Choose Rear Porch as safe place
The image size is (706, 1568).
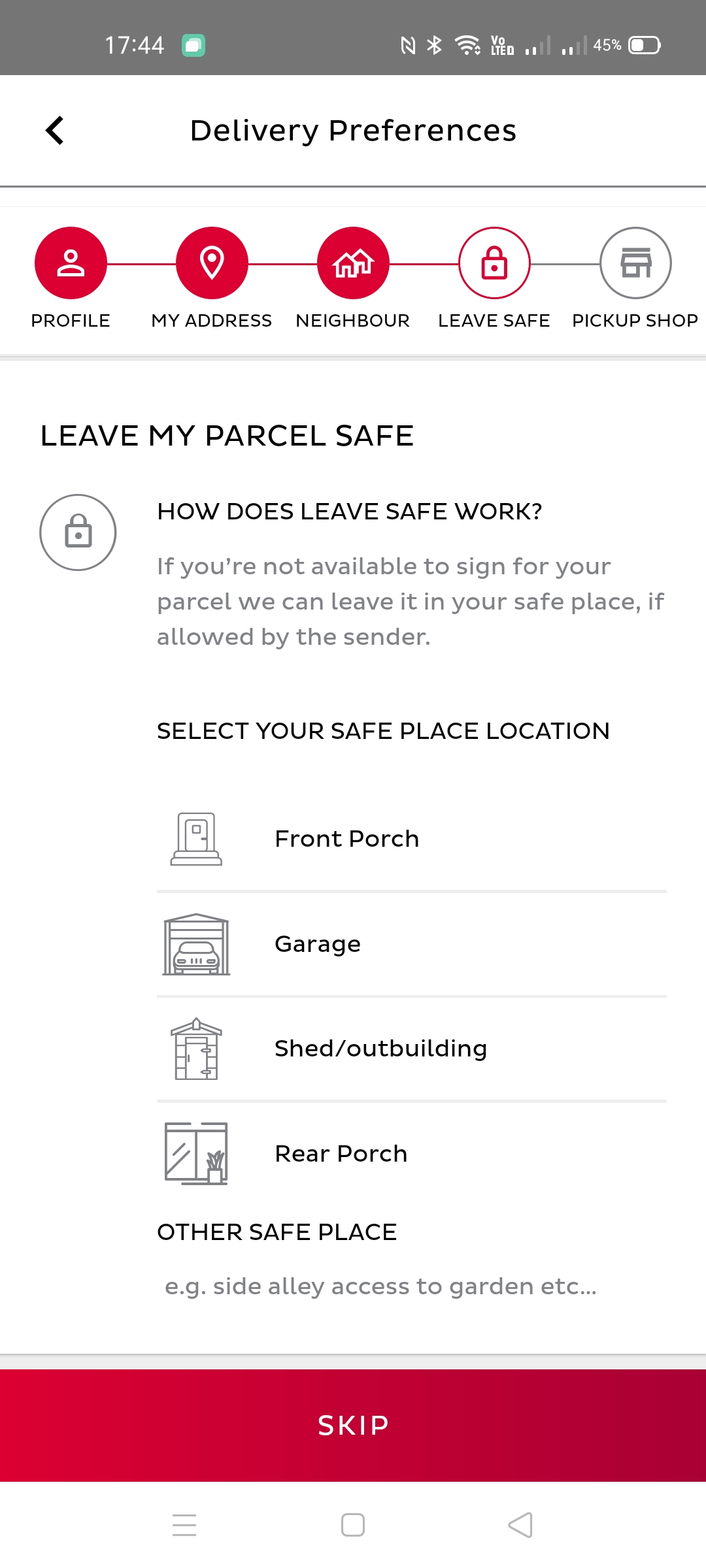(412, 1154)
